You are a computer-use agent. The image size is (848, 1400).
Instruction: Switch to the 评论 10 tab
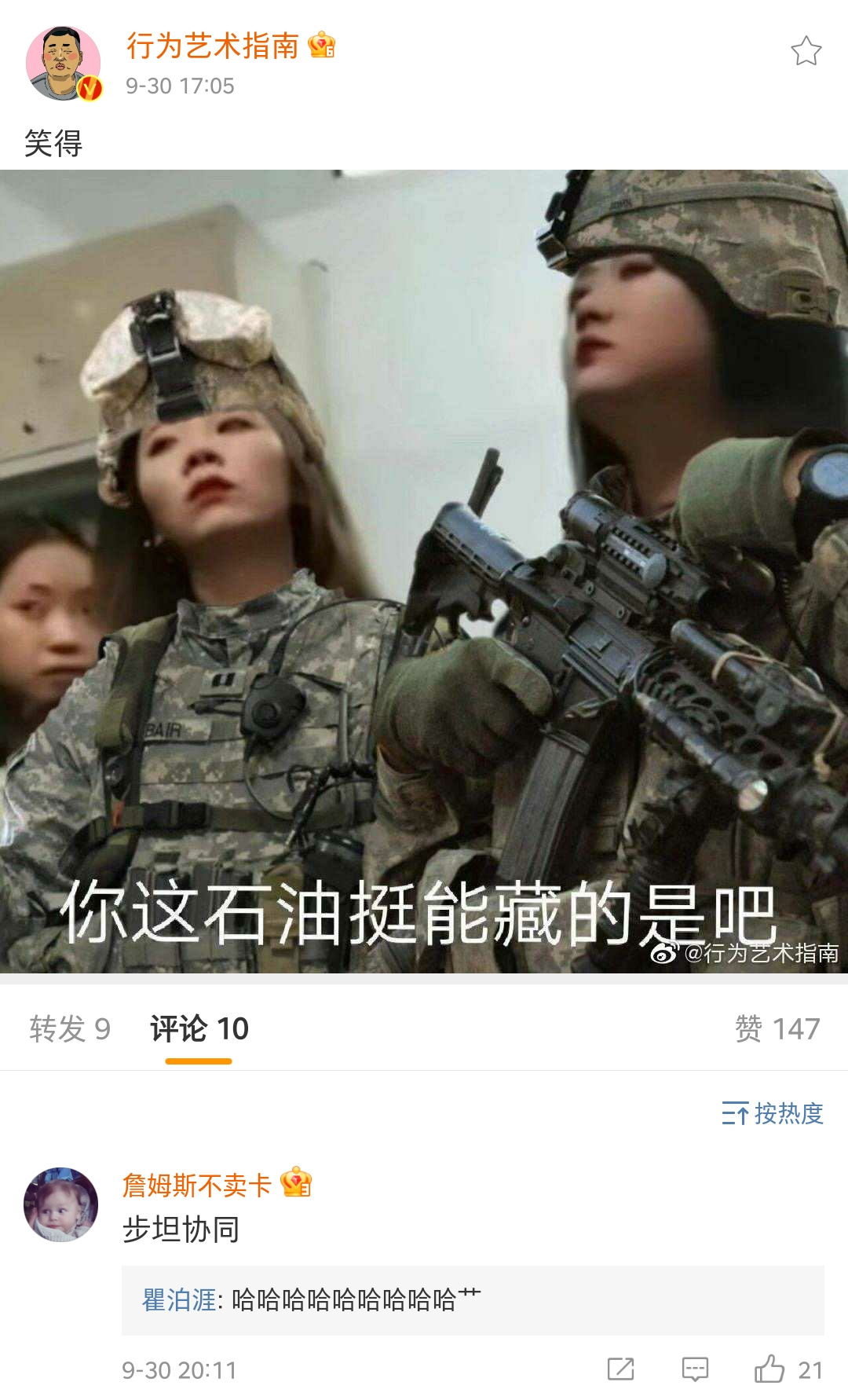tap(199, 1028)
